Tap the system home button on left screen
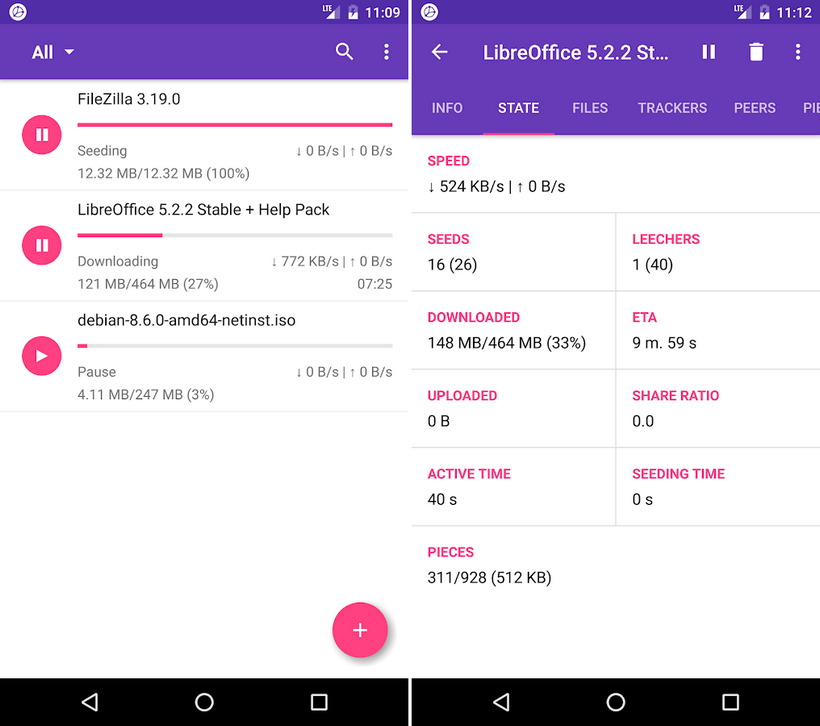This screenshot has width=820, height=726. (x=204, y=702)
